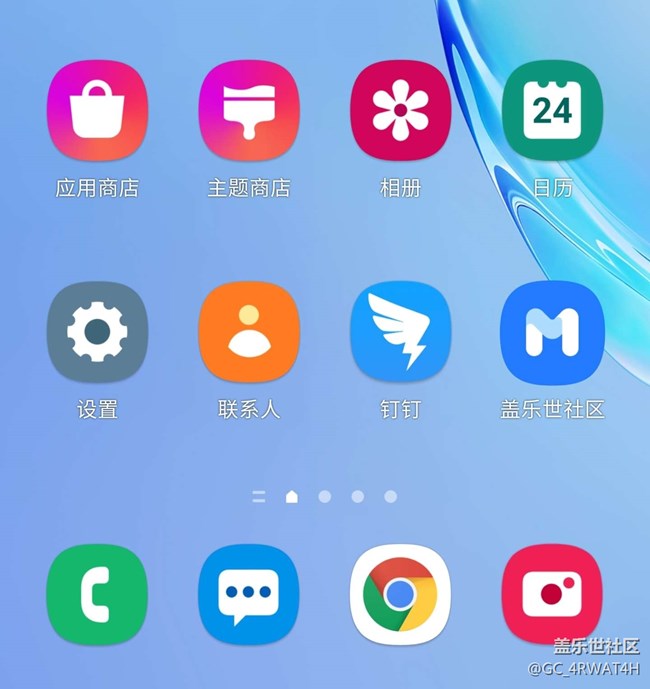Open the Chrome browser
Image resolution: width=650 pixels, height=689 pixels.
[x=400, y=594]
